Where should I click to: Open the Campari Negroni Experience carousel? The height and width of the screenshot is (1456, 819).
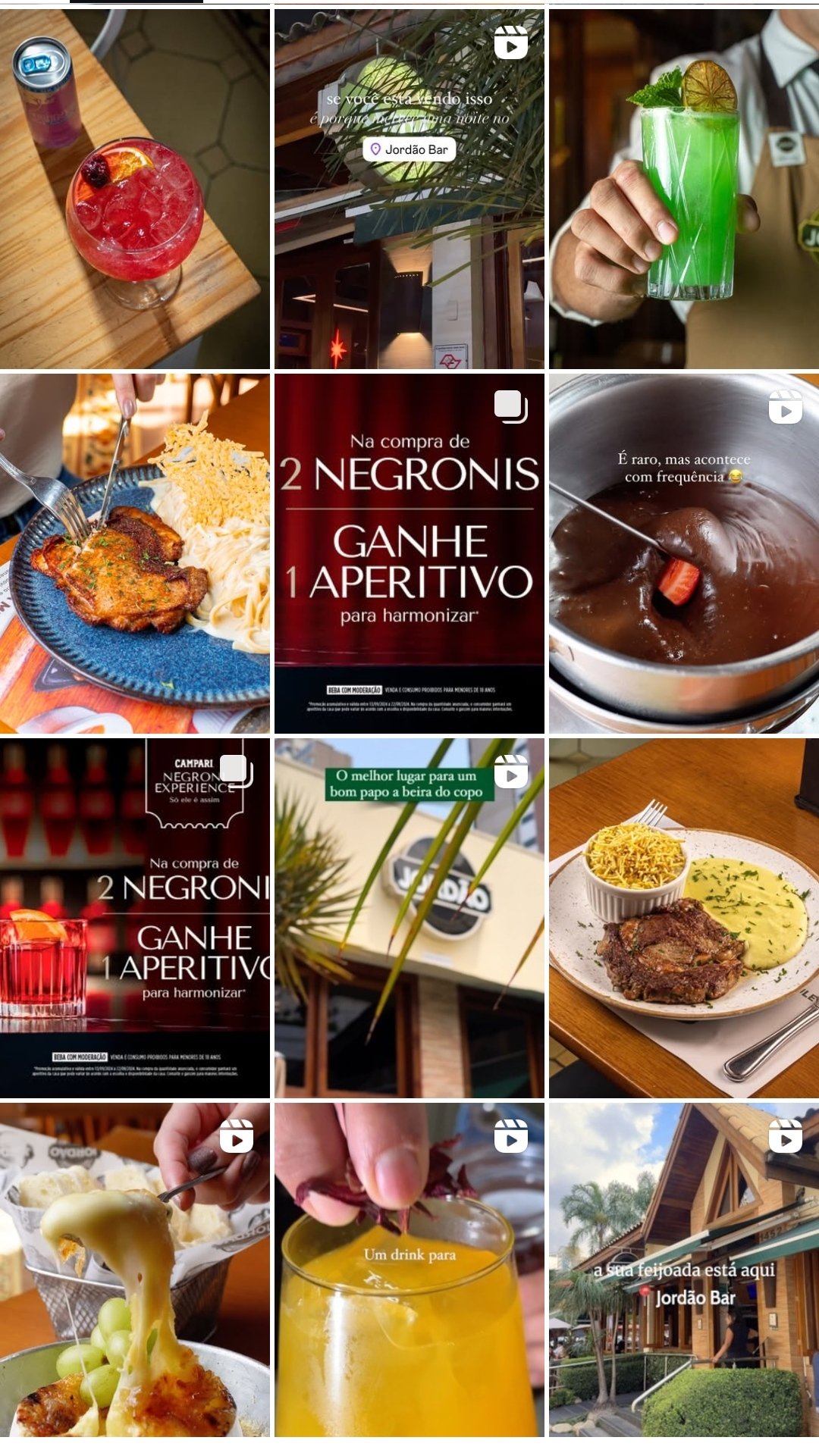coord(135,918)
